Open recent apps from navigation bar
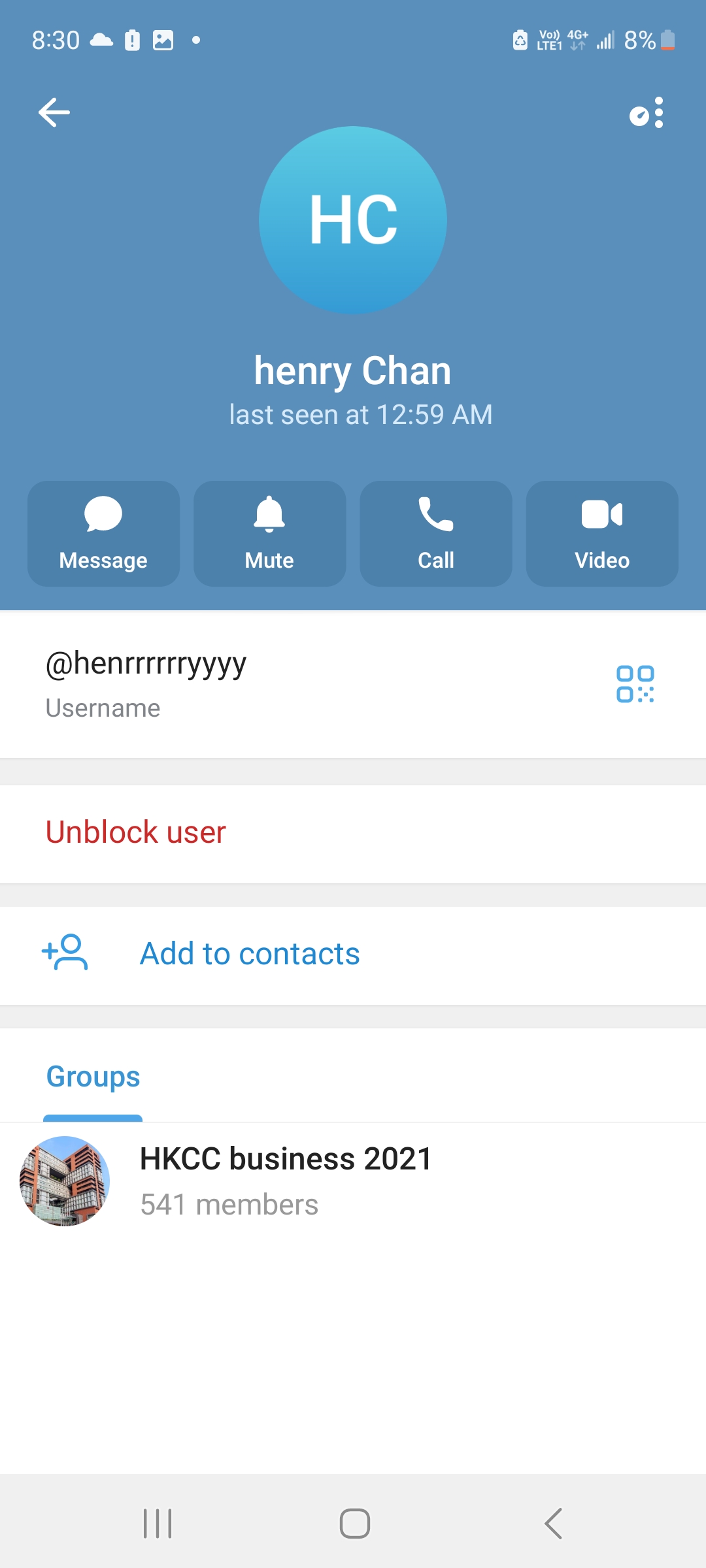Screen dimensions: 706x1568 [158, 1524]
